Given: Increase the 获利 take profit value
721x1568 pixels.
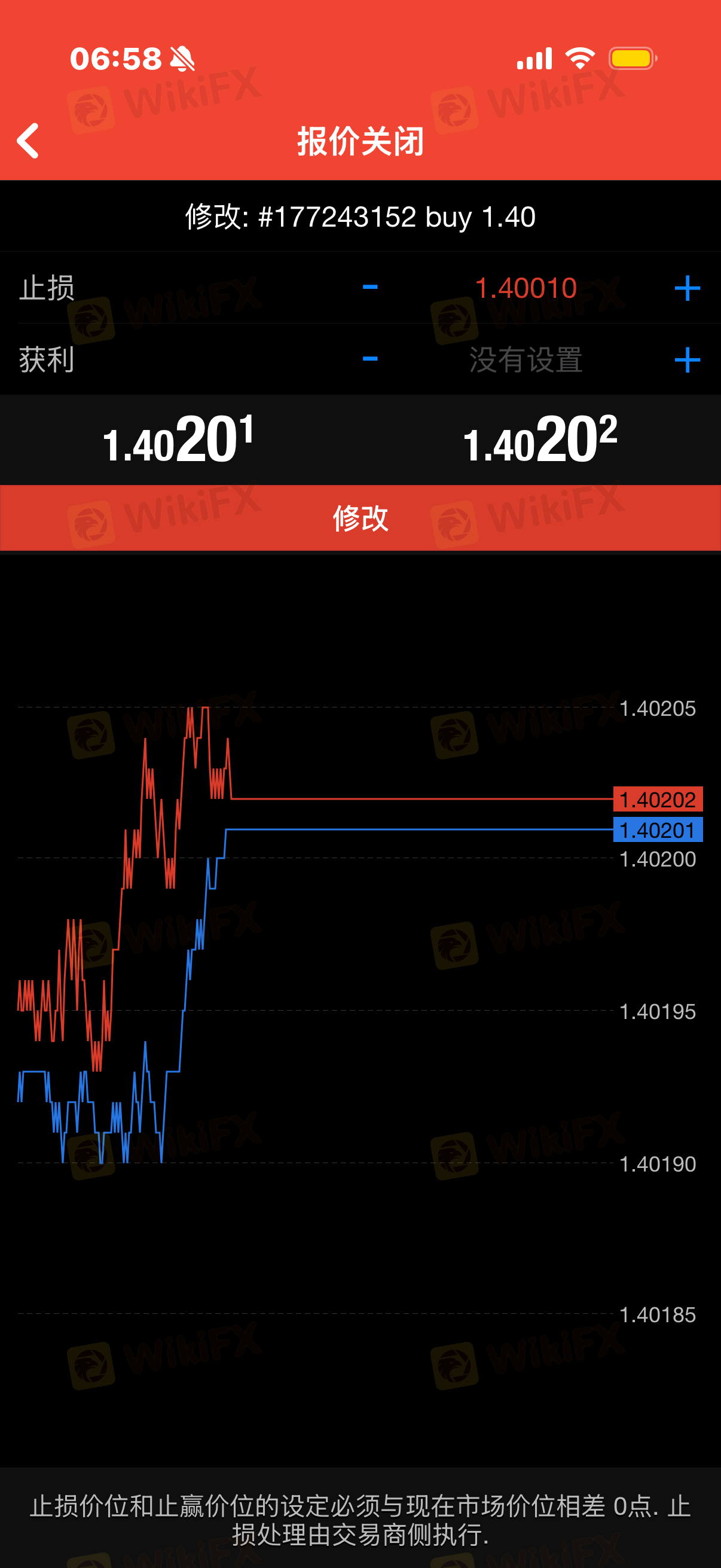Looking at the screenshot, I should 687,360.
